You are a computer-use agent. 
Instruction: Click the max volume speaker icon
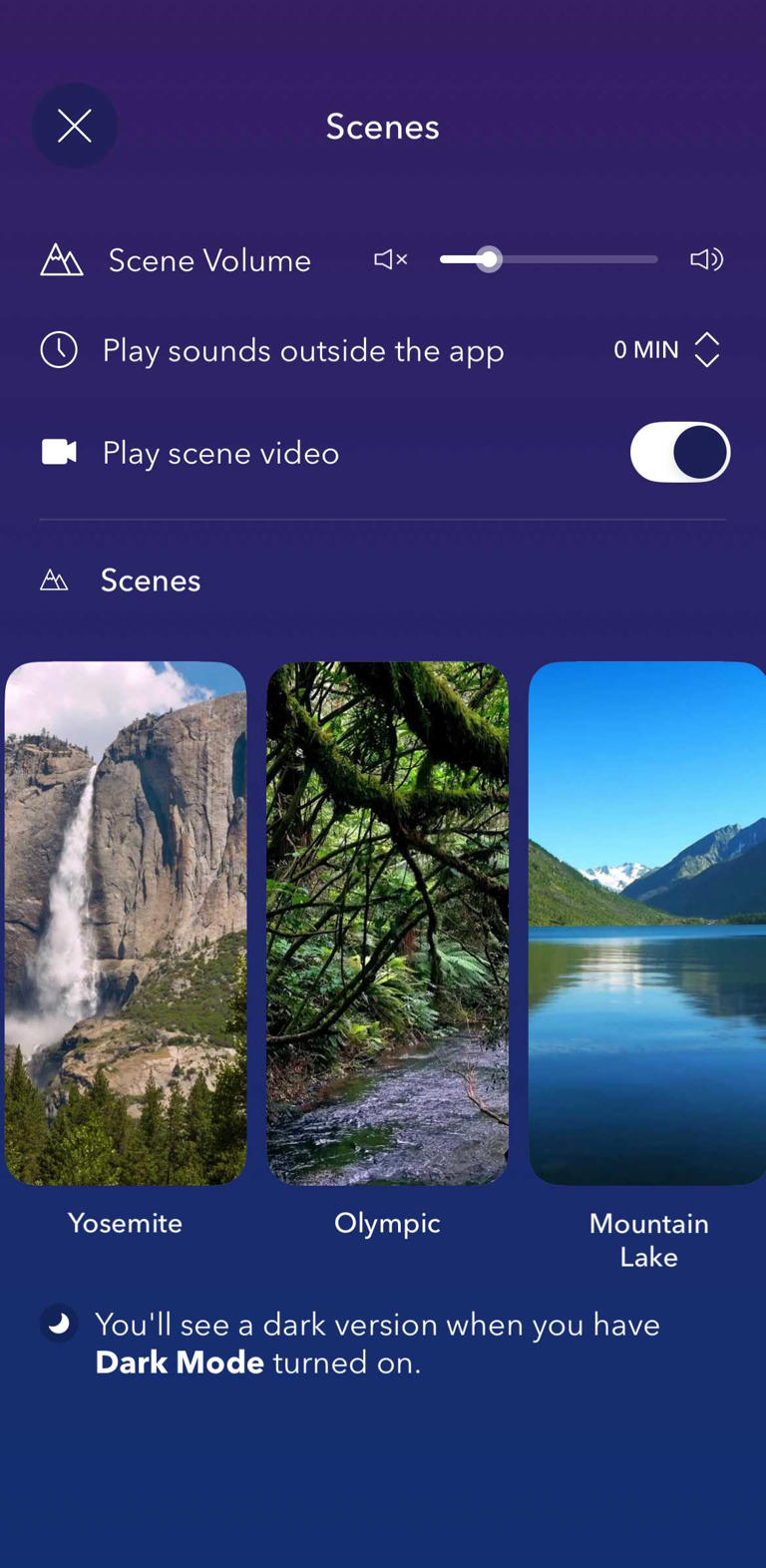(x=707, y=259)
